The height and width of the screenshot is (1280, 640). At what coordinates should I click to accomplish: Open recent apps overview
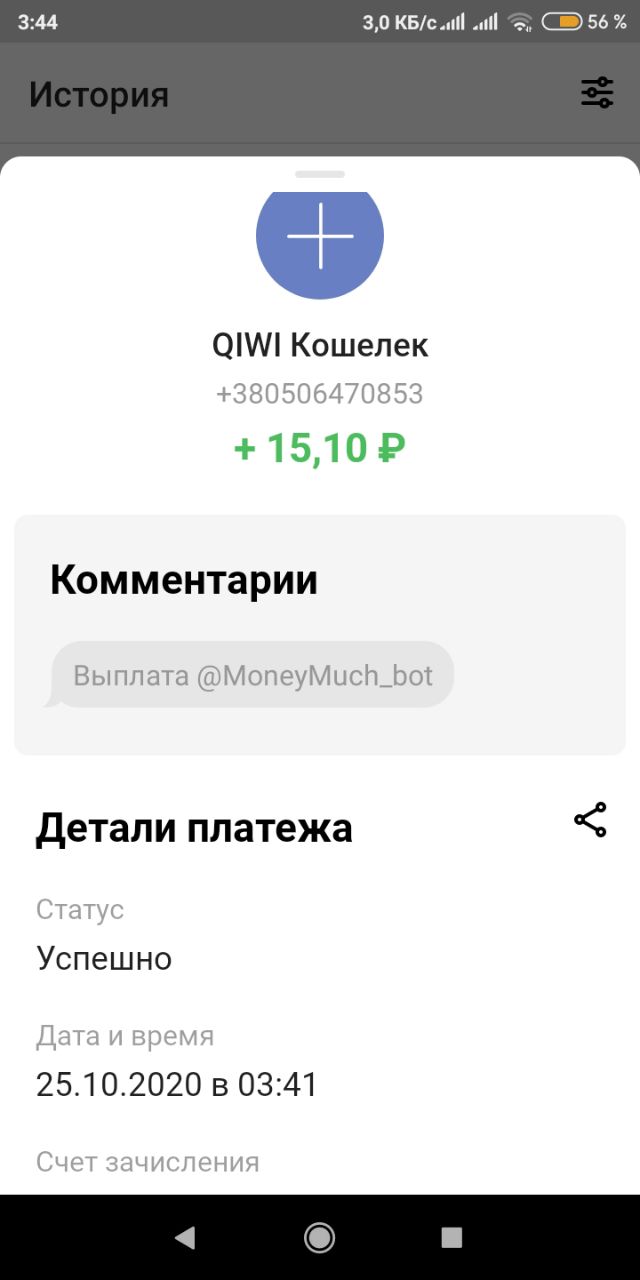point(452,1238)
